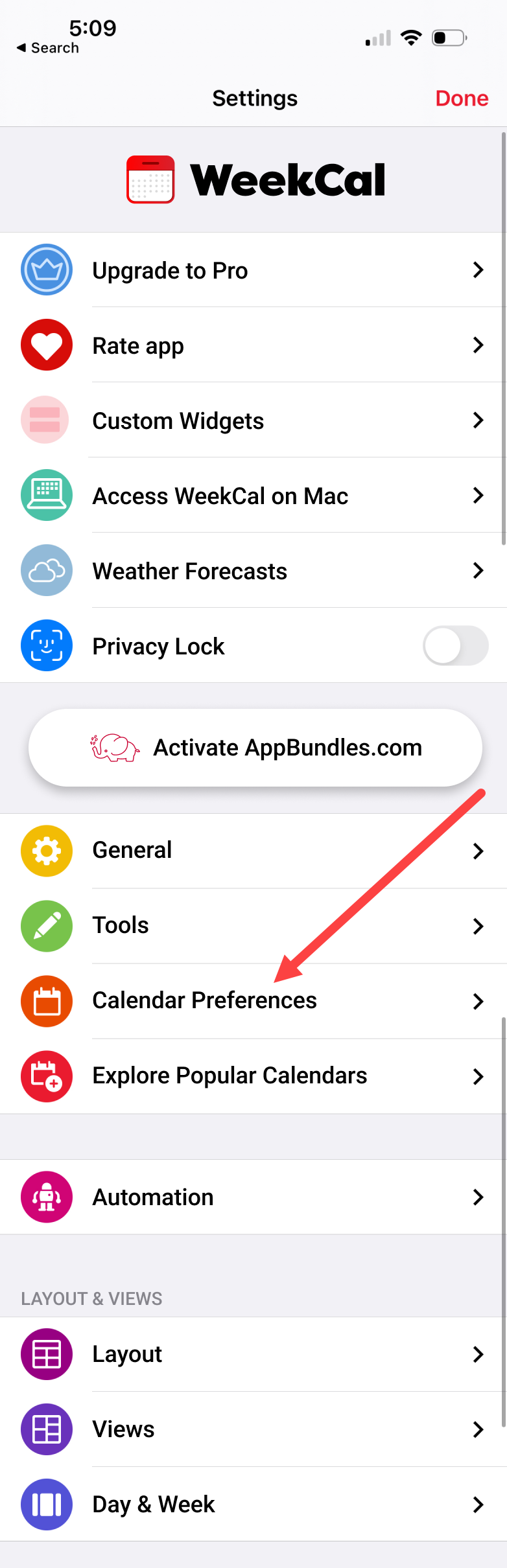Tap Activate AppBundles.com button
The width and height of the screenshot is (507, 1568).
click(x=255, y=748)
